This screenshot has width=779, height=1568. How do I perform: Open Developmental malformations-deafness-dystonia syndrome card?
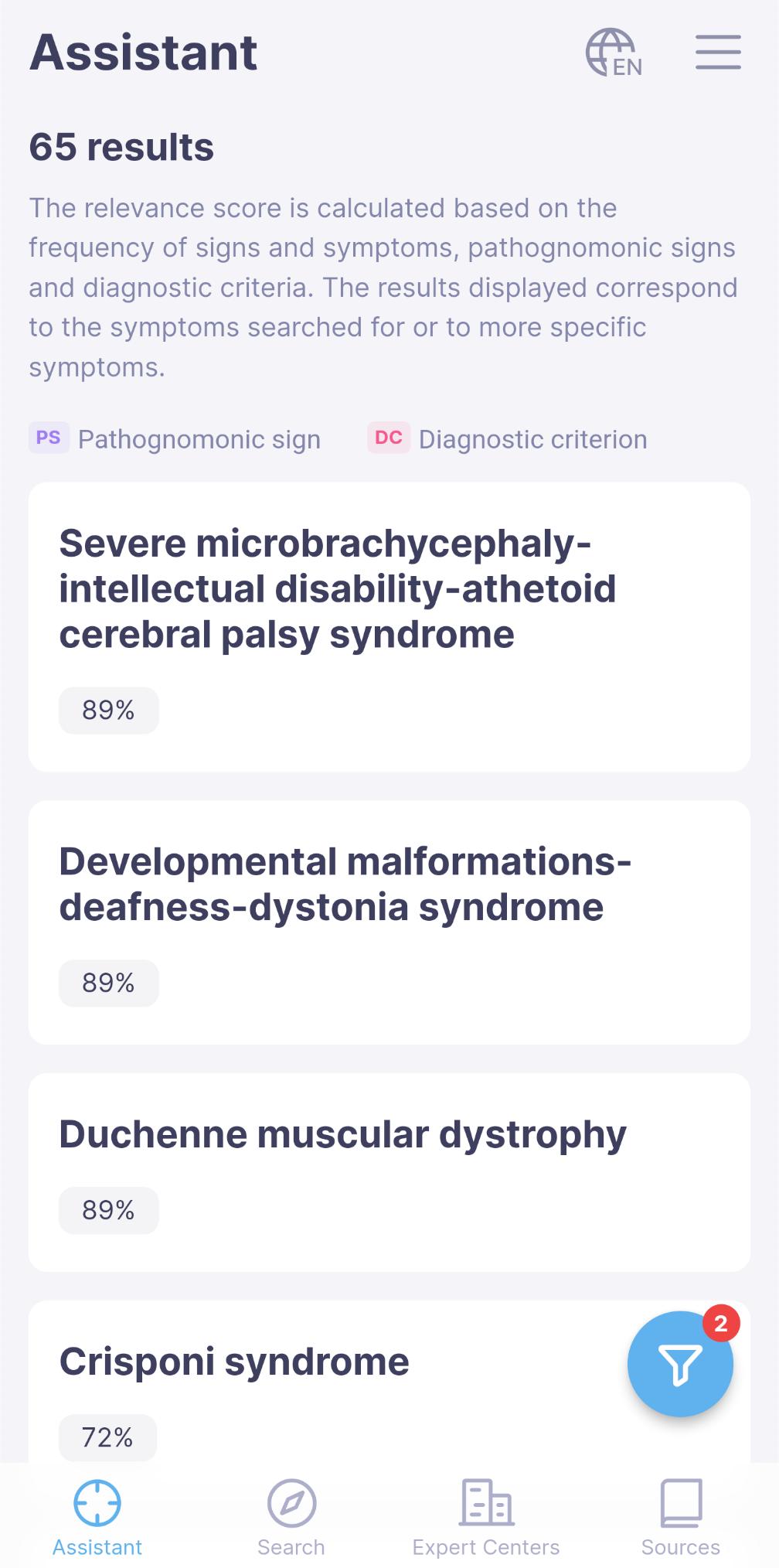(x=389, y=922)
